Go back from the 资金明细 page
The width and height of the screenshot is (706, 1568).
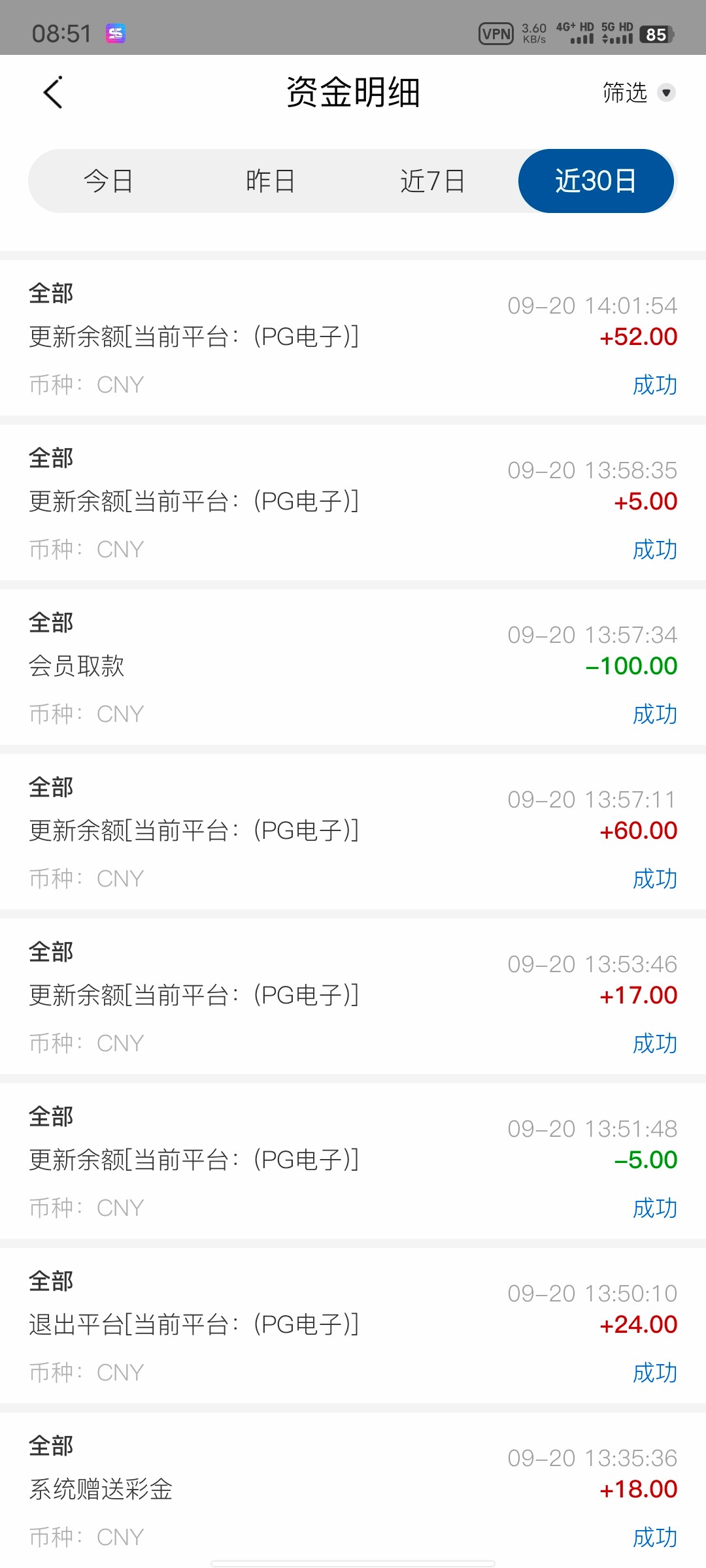[53, 92]
